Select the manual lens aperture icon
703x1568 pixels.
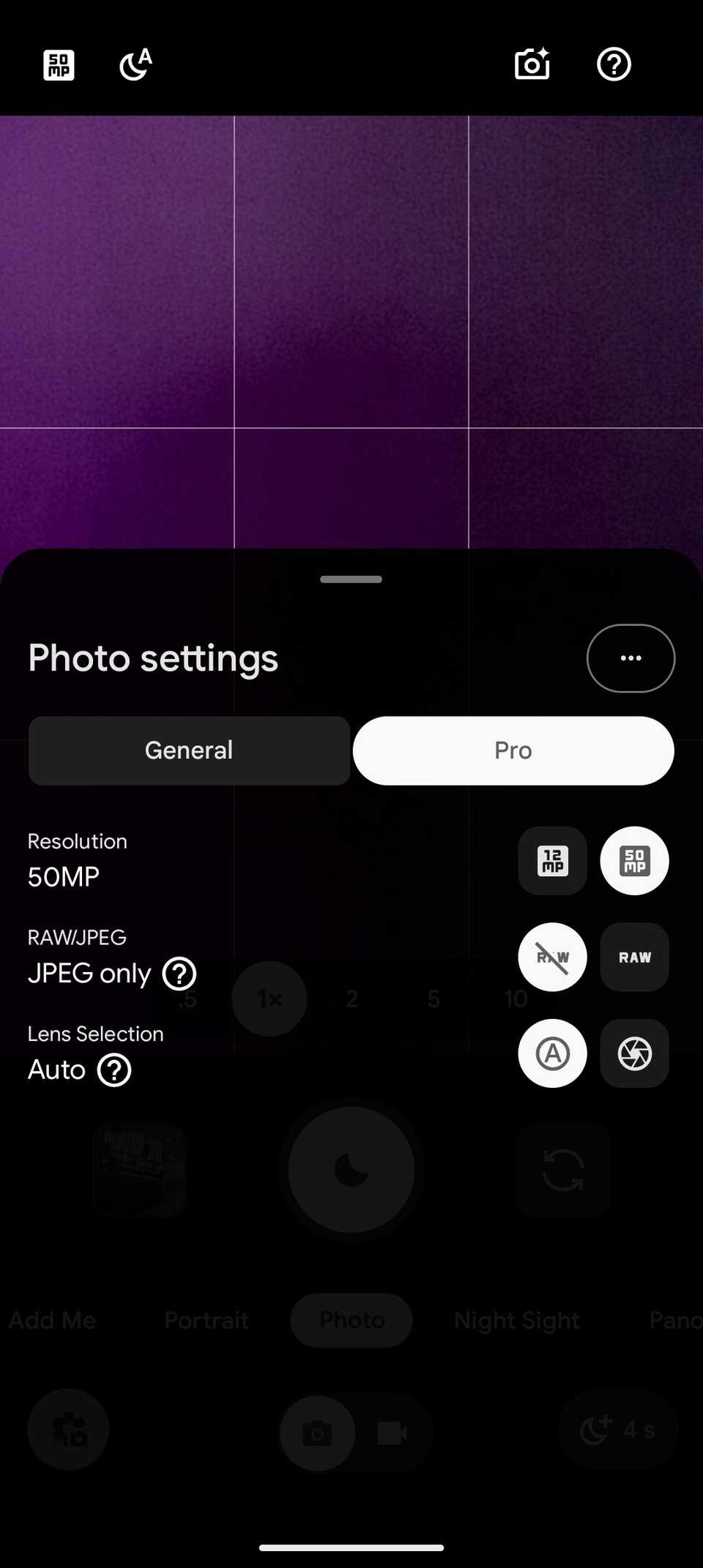[634, 1054]
